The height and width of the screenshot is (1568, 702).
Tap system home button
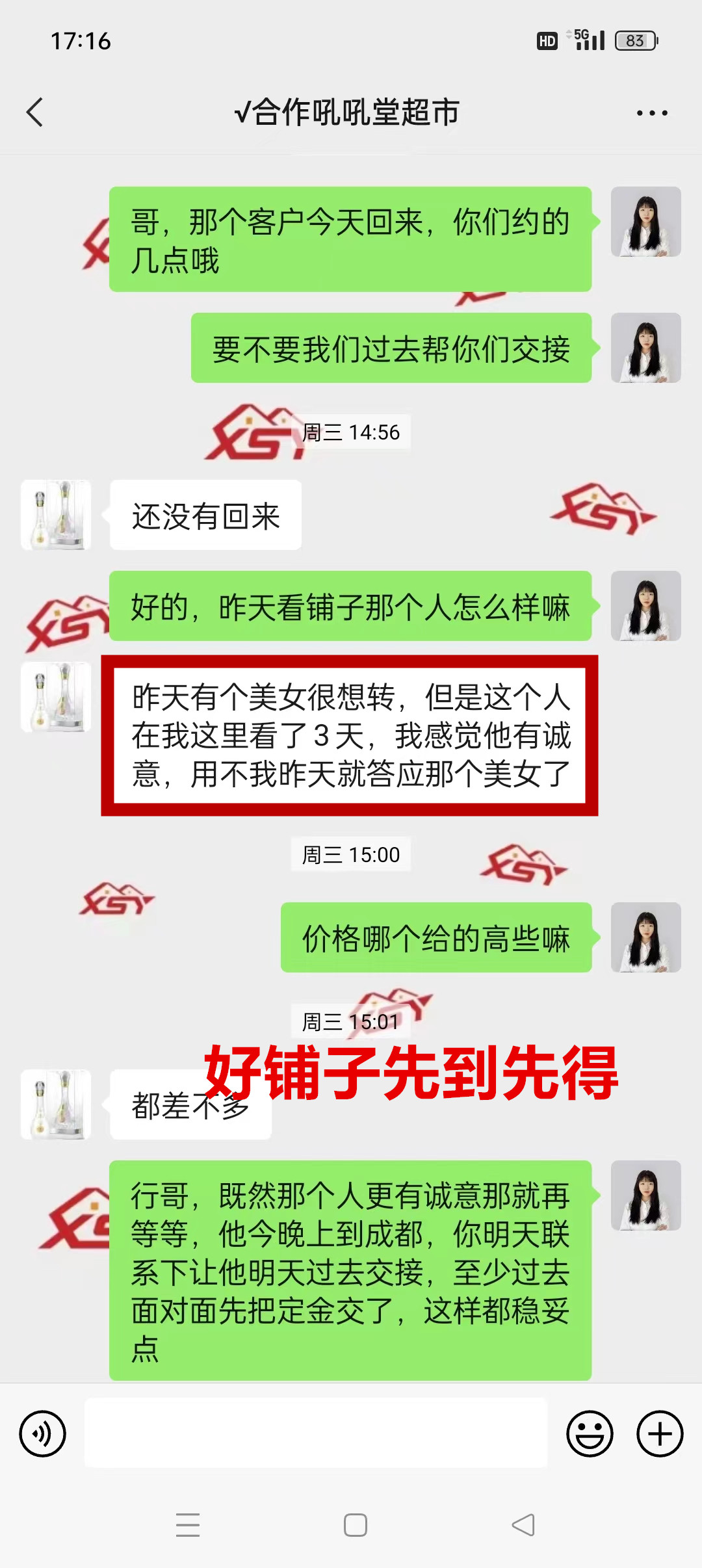tap(355, 1525)
